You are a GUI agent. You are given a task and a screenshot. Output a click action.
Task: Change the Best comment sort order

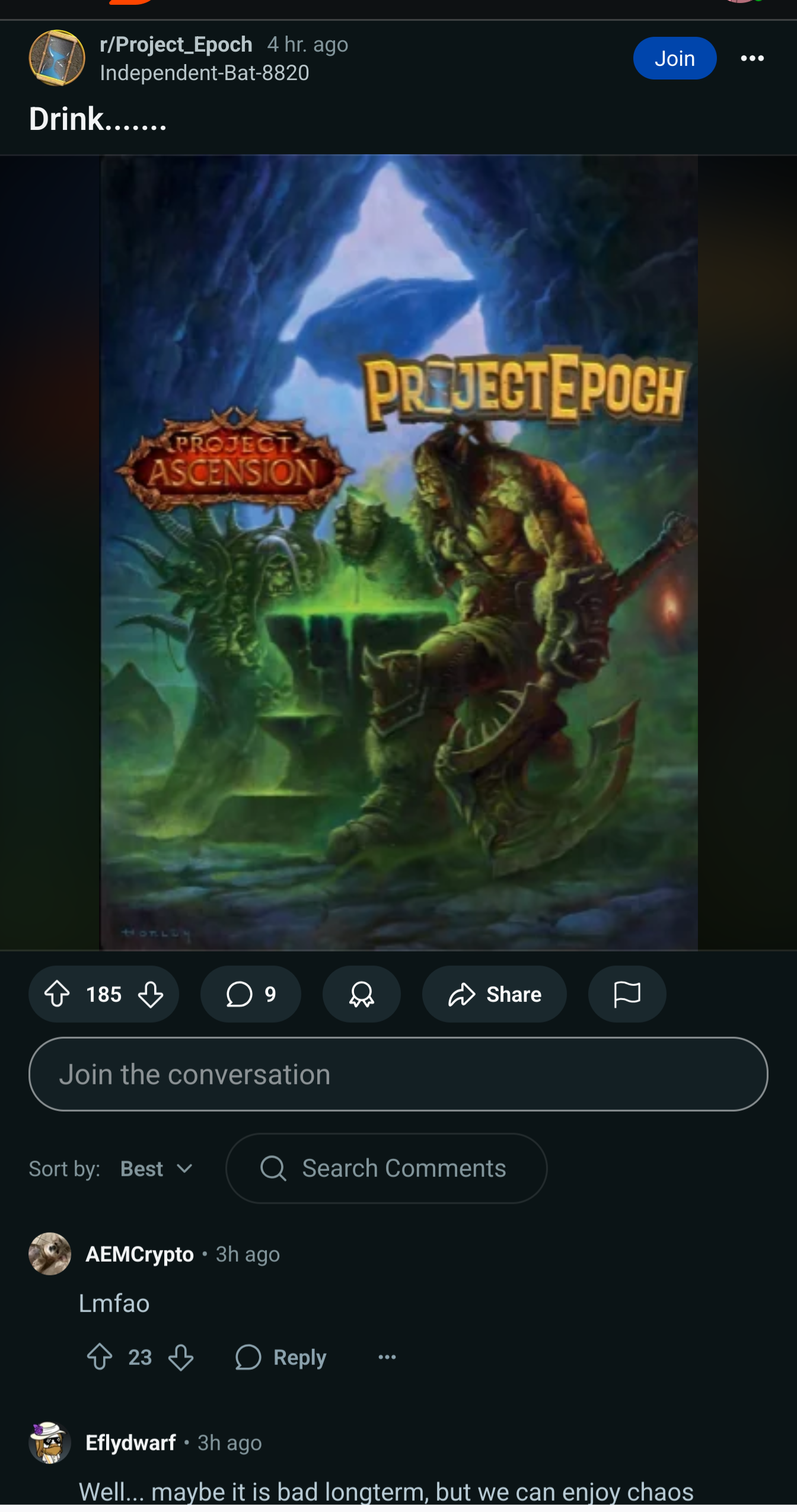coord(157,1169)
